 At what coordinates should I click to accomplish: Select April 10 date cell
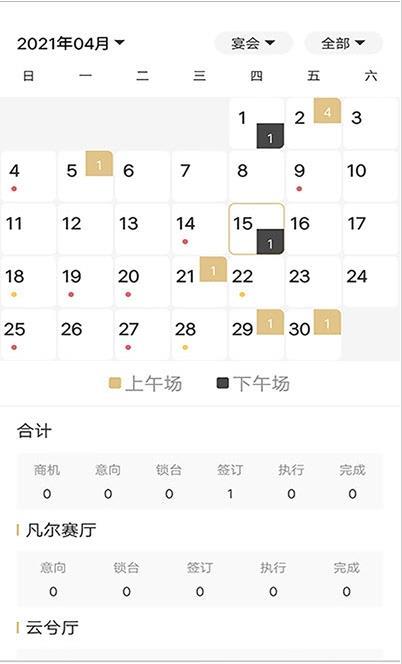click(x=371, y=176)
